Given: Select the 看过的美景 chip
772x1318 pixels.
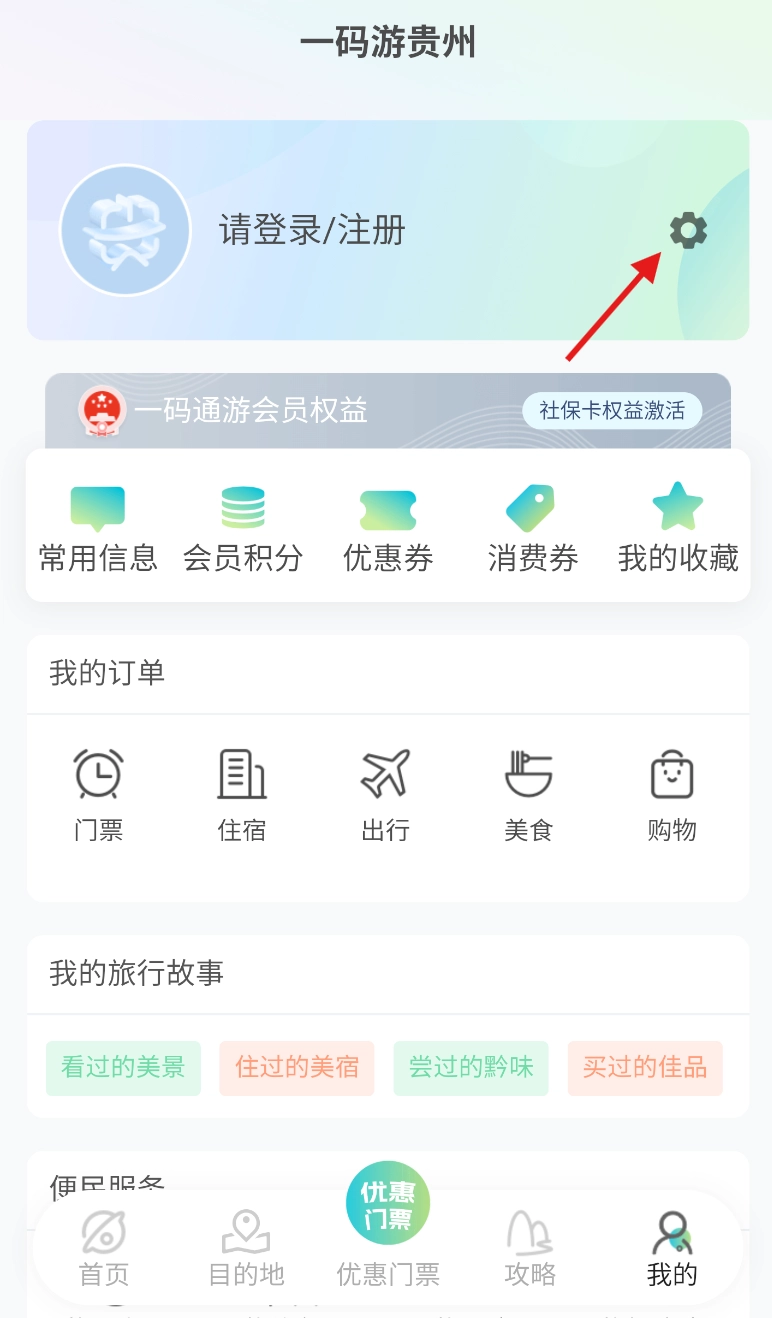Looking at the screenshot, I should (x=123, y=1068).
